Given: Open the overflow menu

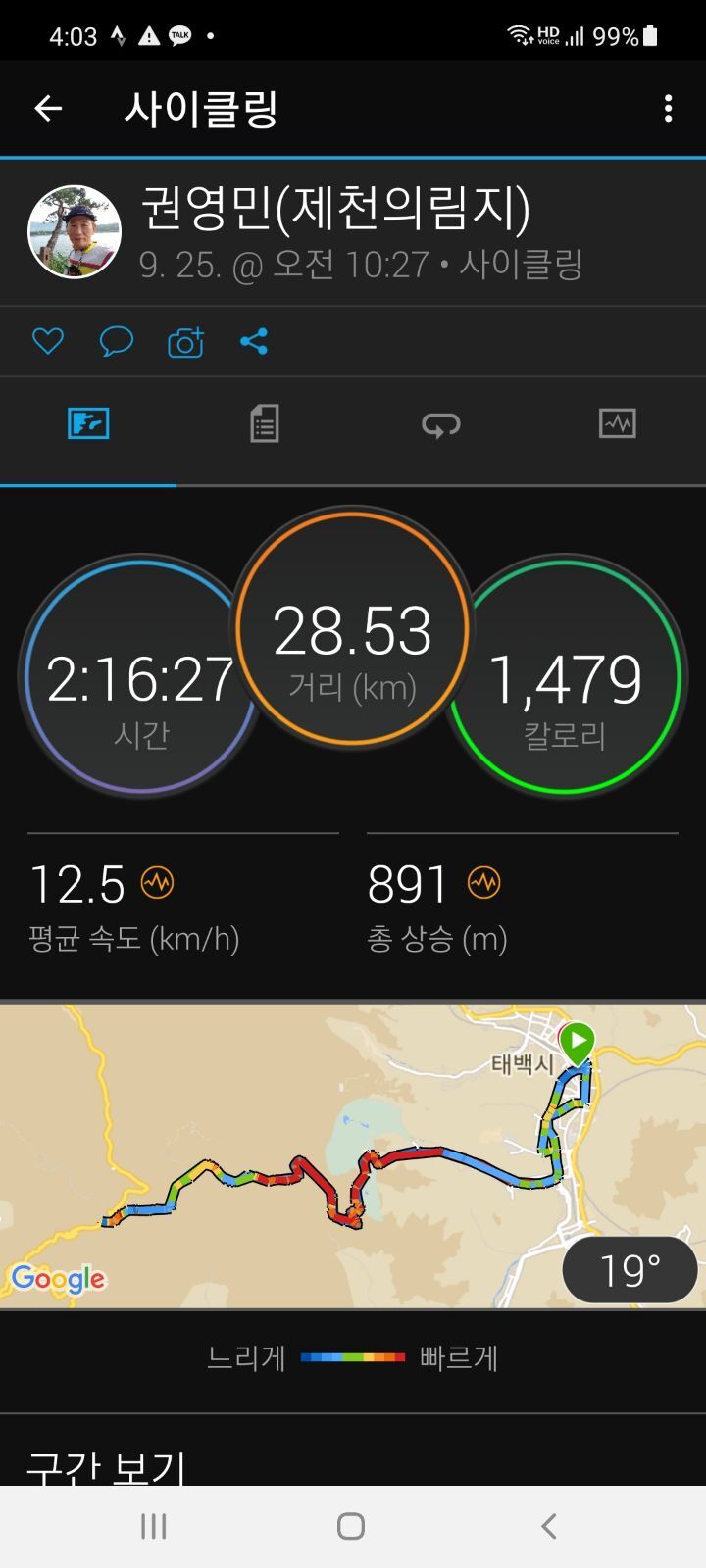Looking at the screenshot, I should point(668,108).
